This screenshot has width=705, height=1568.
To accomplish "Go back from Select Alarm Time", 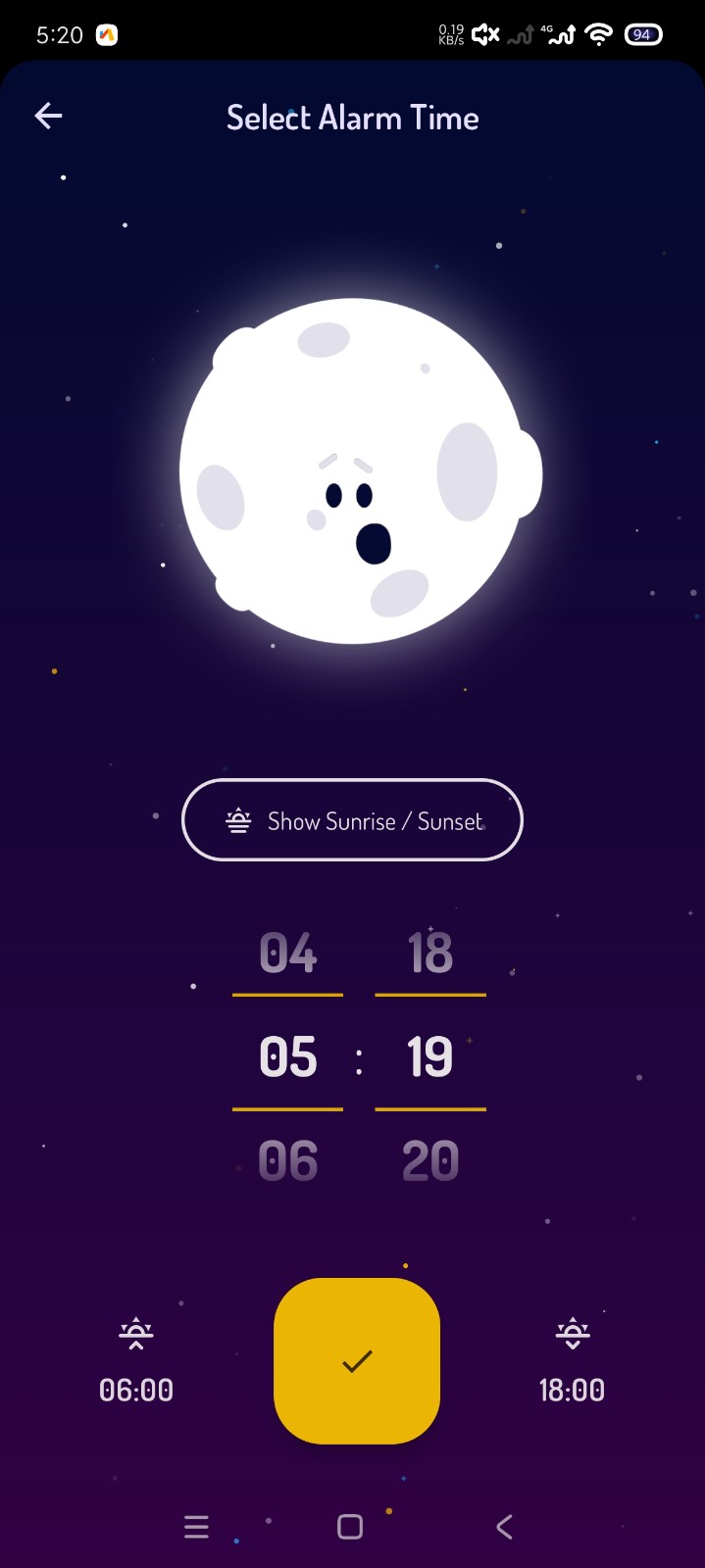I will [x=48, y=117].
